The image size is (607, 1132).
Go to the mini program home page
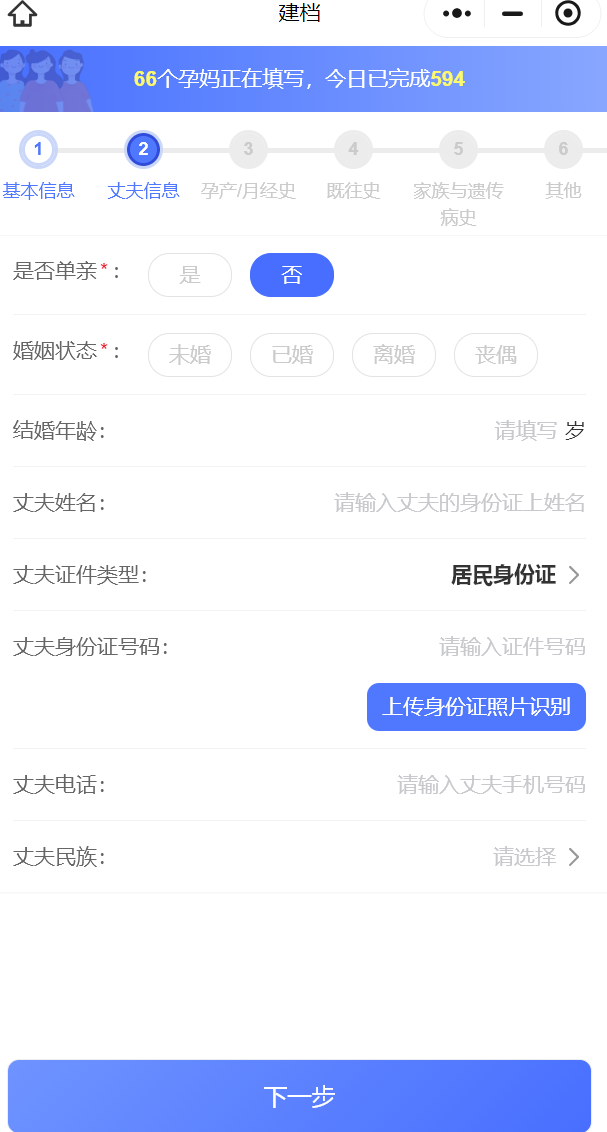[x=22, y=14]
